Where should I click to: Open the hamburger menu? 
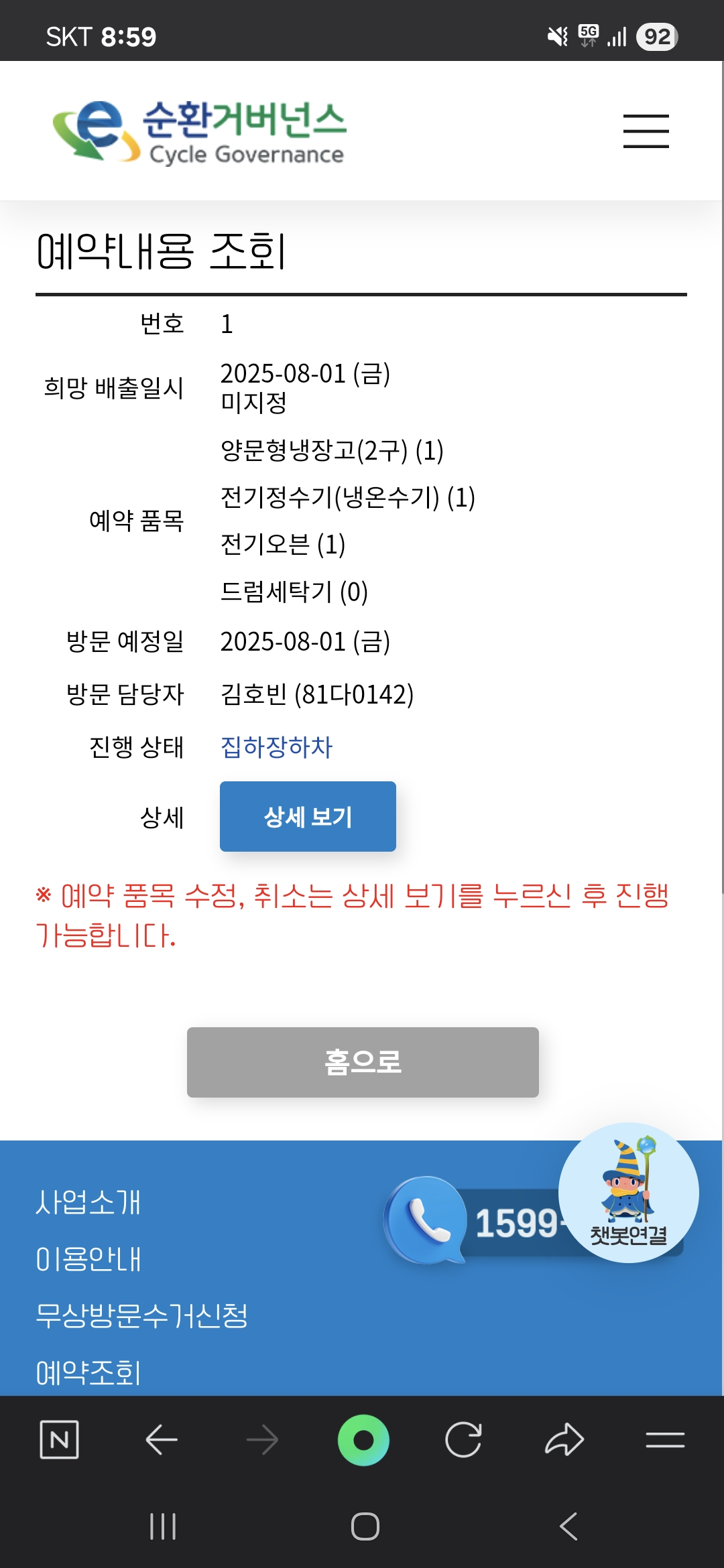[646, 131]
